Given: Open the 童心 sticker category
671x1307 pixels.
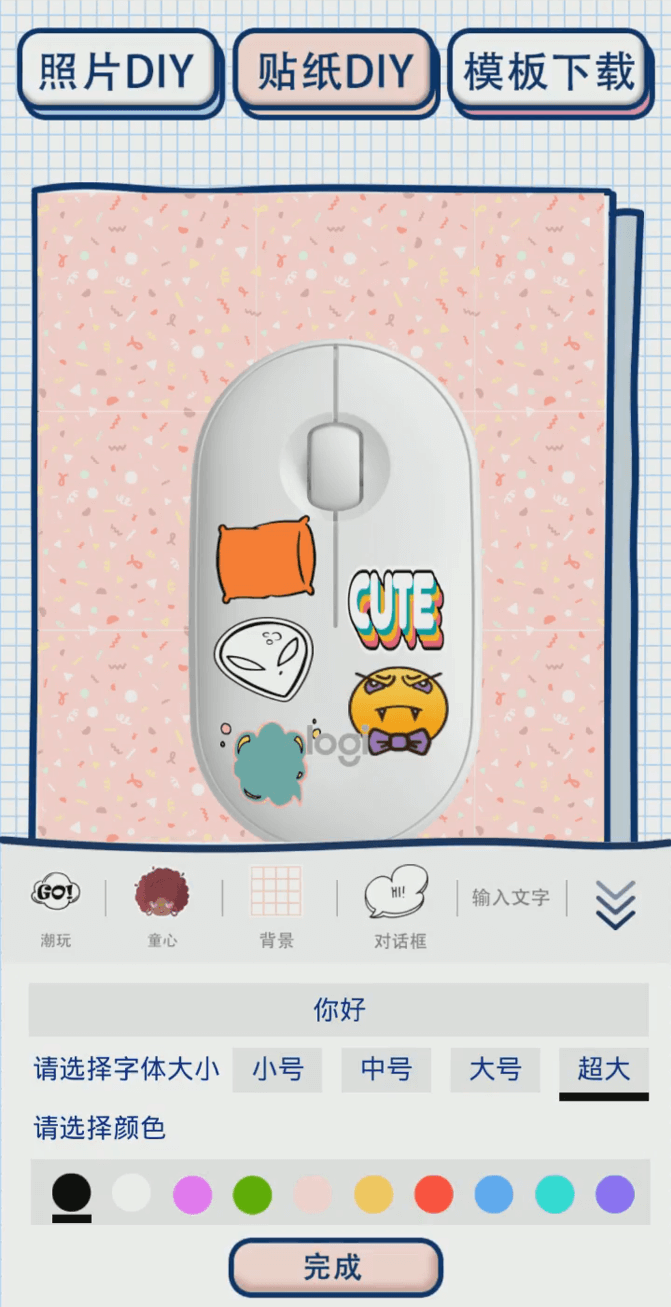Looking at the screenshot, I should [x=162, y=908].
